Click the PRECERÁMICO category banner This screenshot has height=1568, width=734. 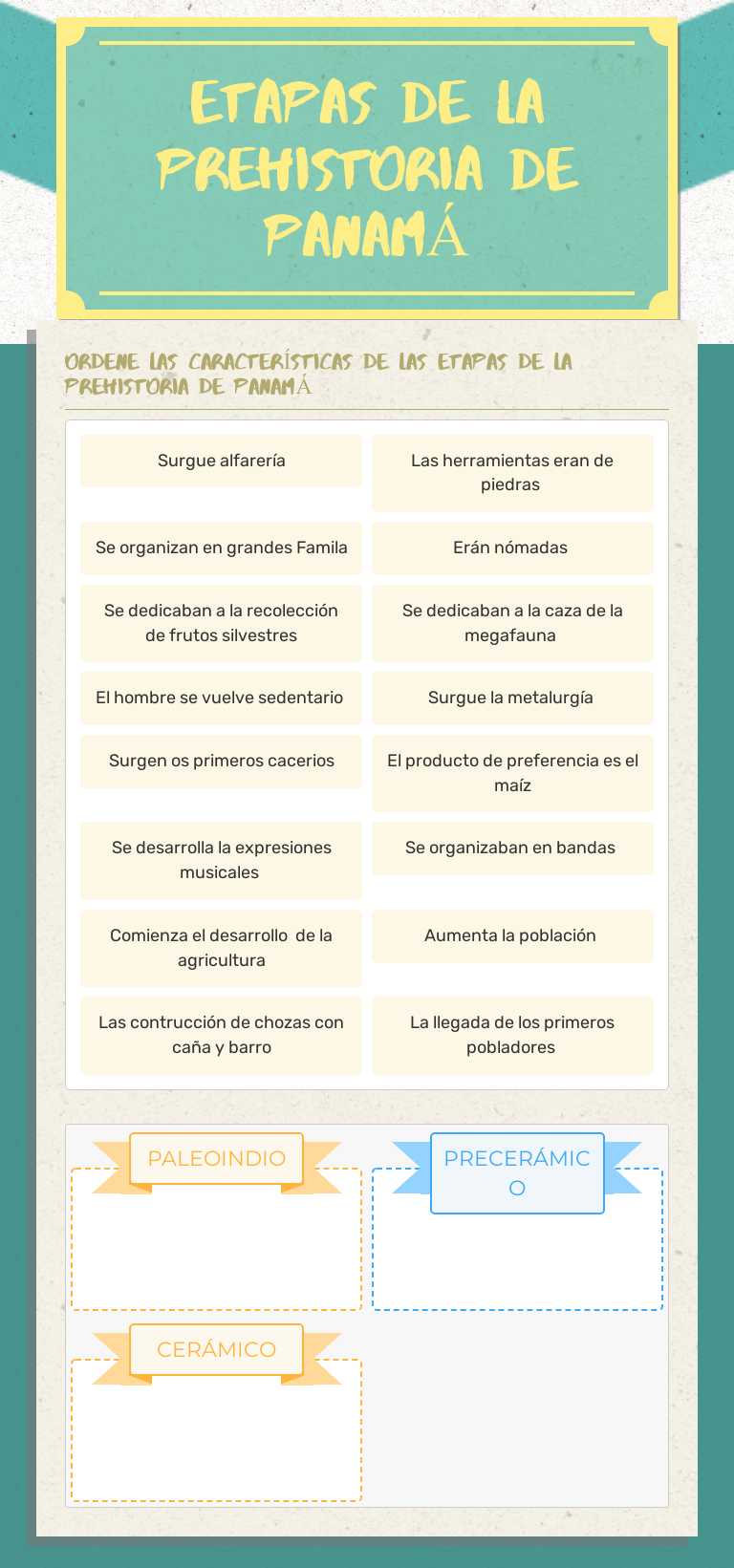coord(517,1173)
